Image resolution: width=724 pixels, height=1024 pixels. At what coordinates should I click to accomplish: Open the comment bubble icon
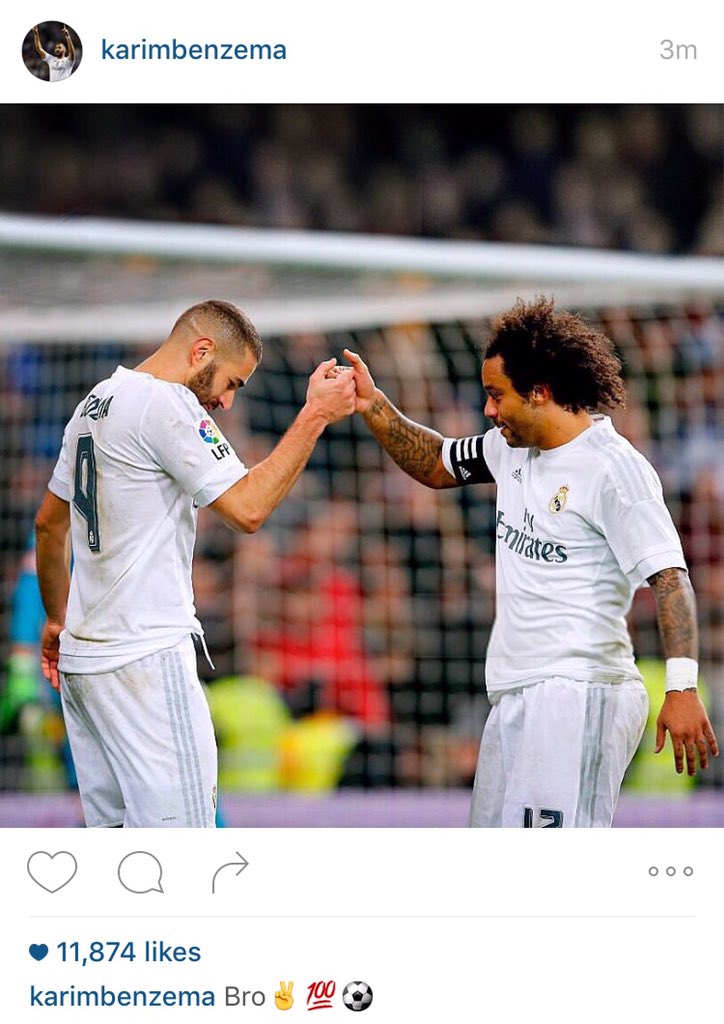140,872
